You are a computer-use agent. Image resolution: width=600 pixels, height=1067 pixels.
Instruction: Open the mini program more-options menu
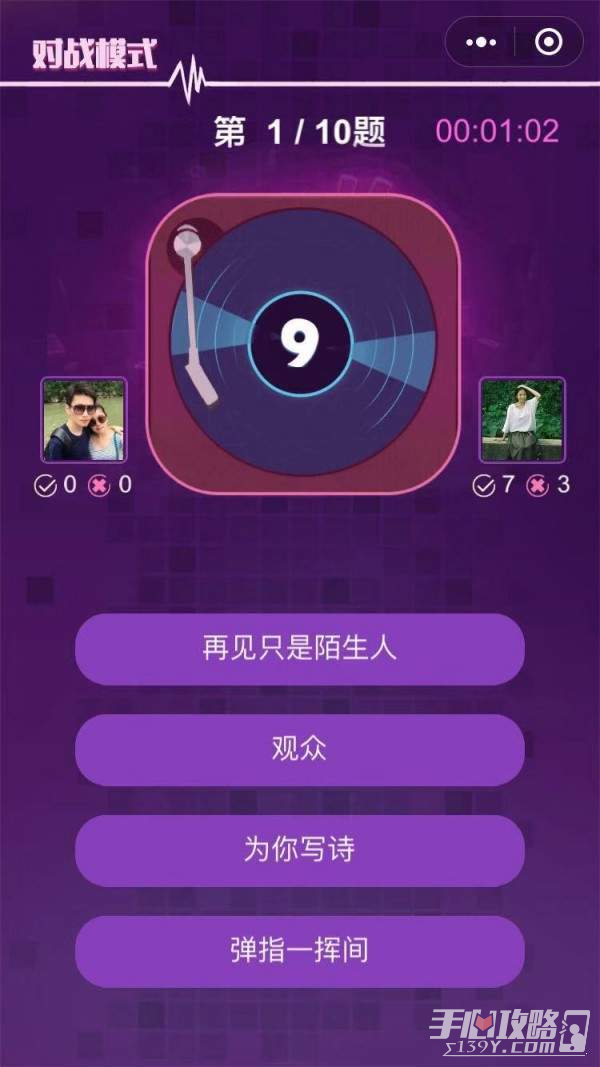pos(481,42)
